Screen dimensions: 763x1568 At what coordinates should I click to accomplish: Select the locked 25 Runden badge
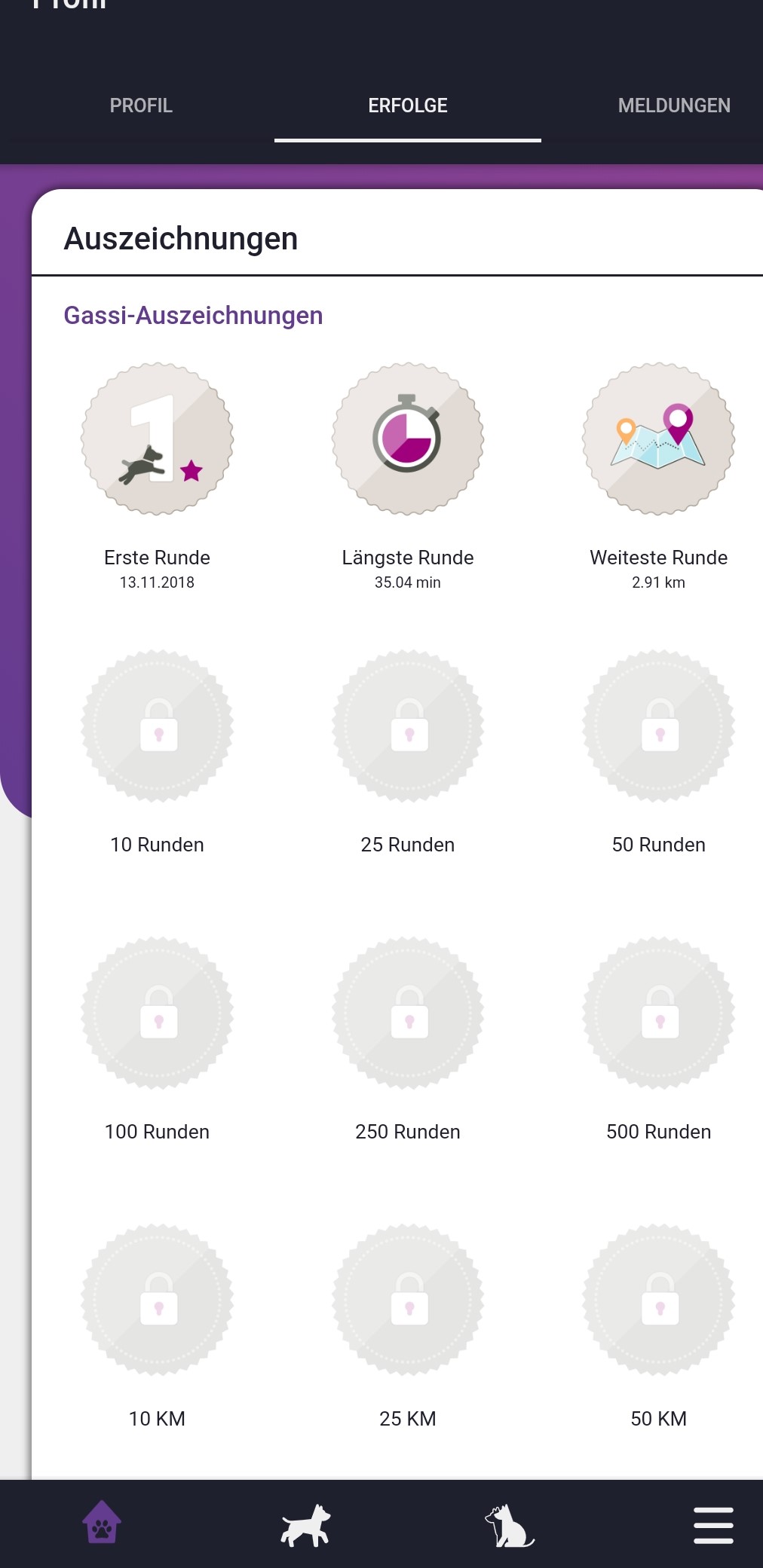pyautogui.click(x=407, y=726)
